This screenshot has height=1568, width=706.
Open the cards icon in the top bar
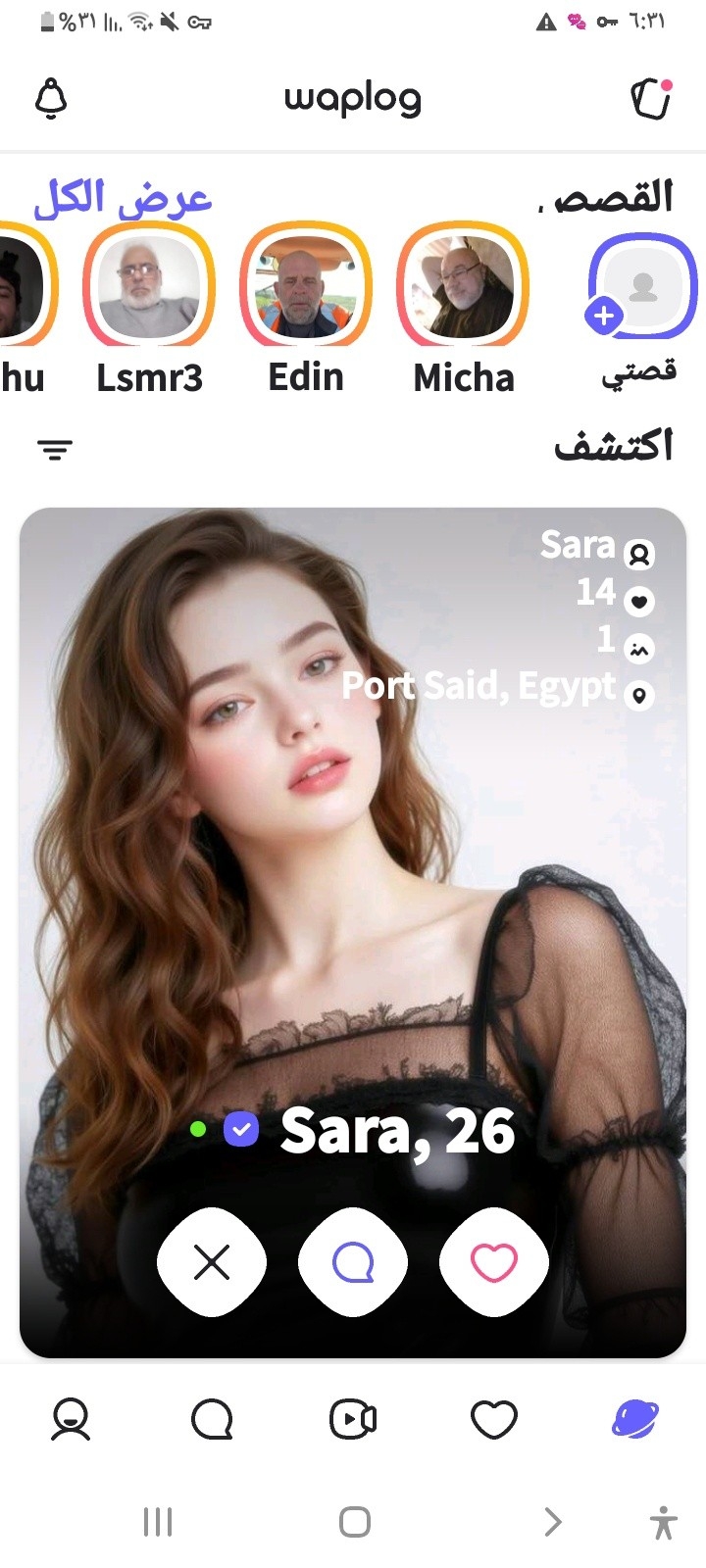[x=651, y=99]
